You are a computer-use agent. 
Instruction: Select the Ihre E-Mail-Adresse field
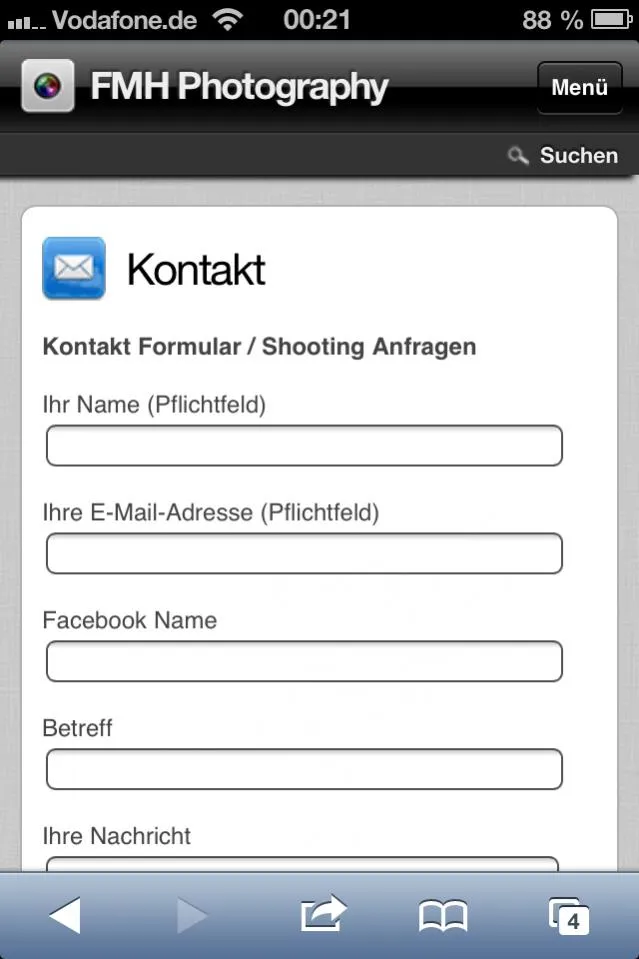(x=304, y=554)
